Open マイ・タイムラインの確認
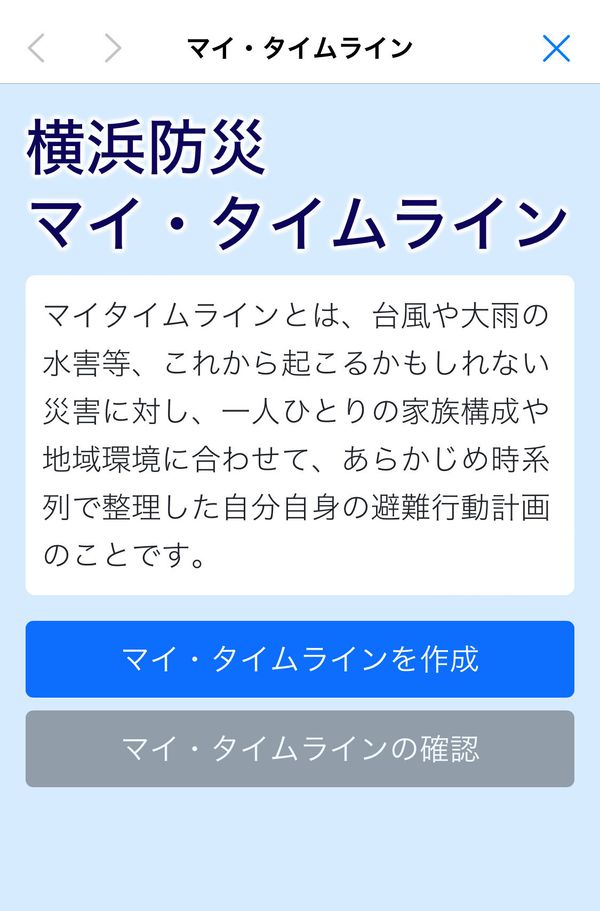This screenshot has width=600, height=911. [x=300, y=749]
